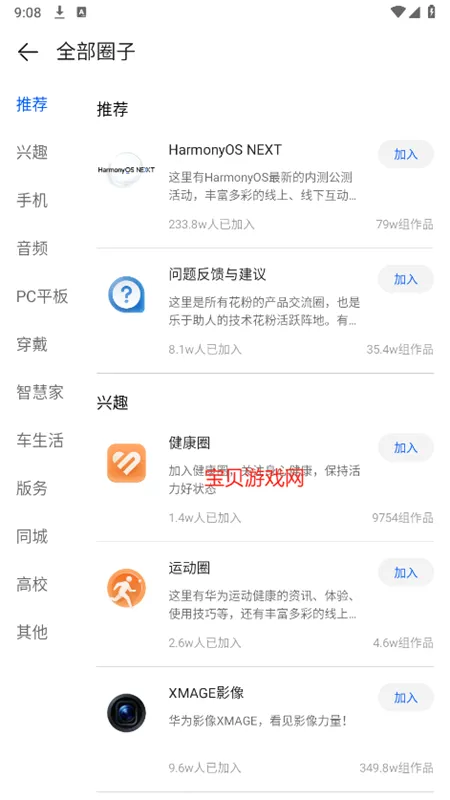
Task: Tap 加入 for 问题反馈与建议
Action: click(x=406, y=279)
